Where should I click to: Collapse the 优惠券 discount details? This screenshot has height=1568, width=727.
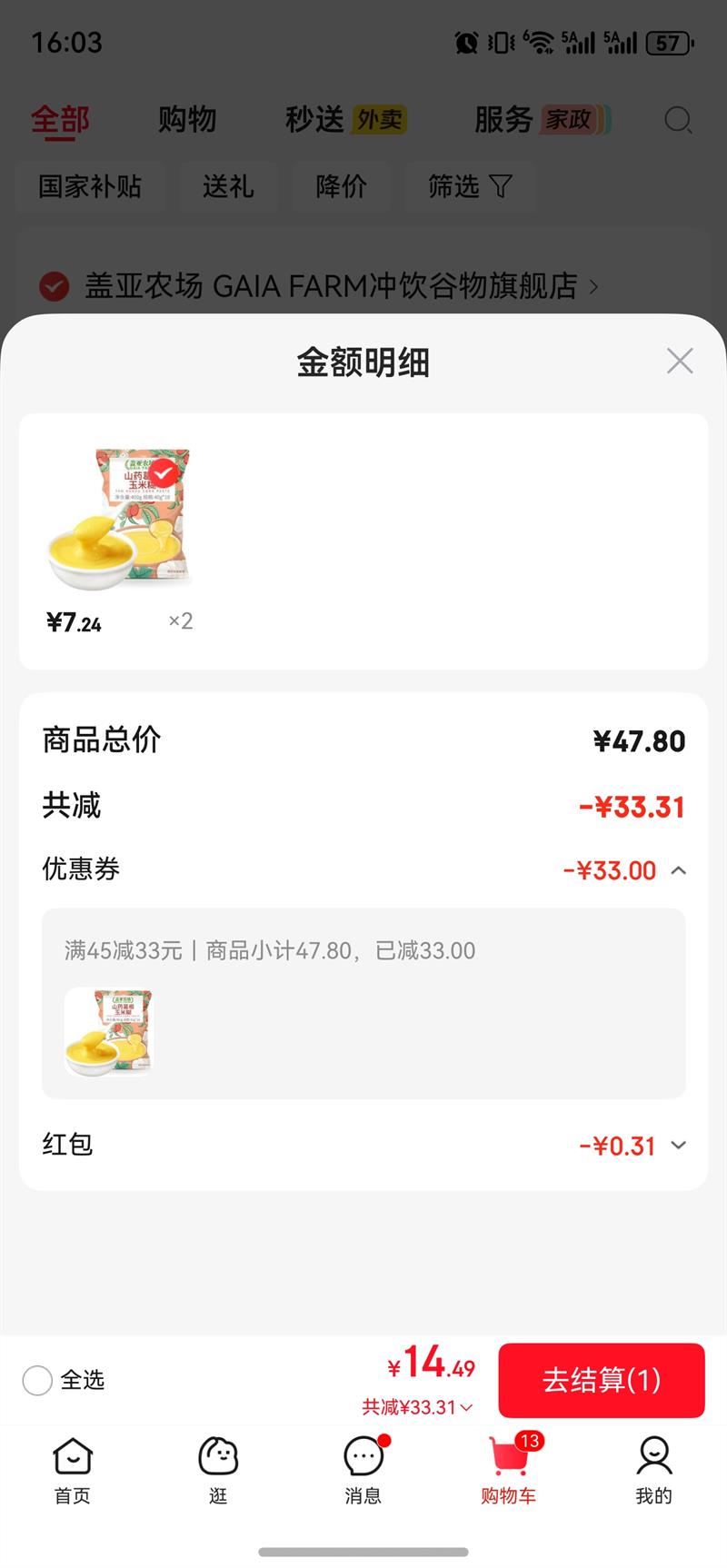pos(678,870)
